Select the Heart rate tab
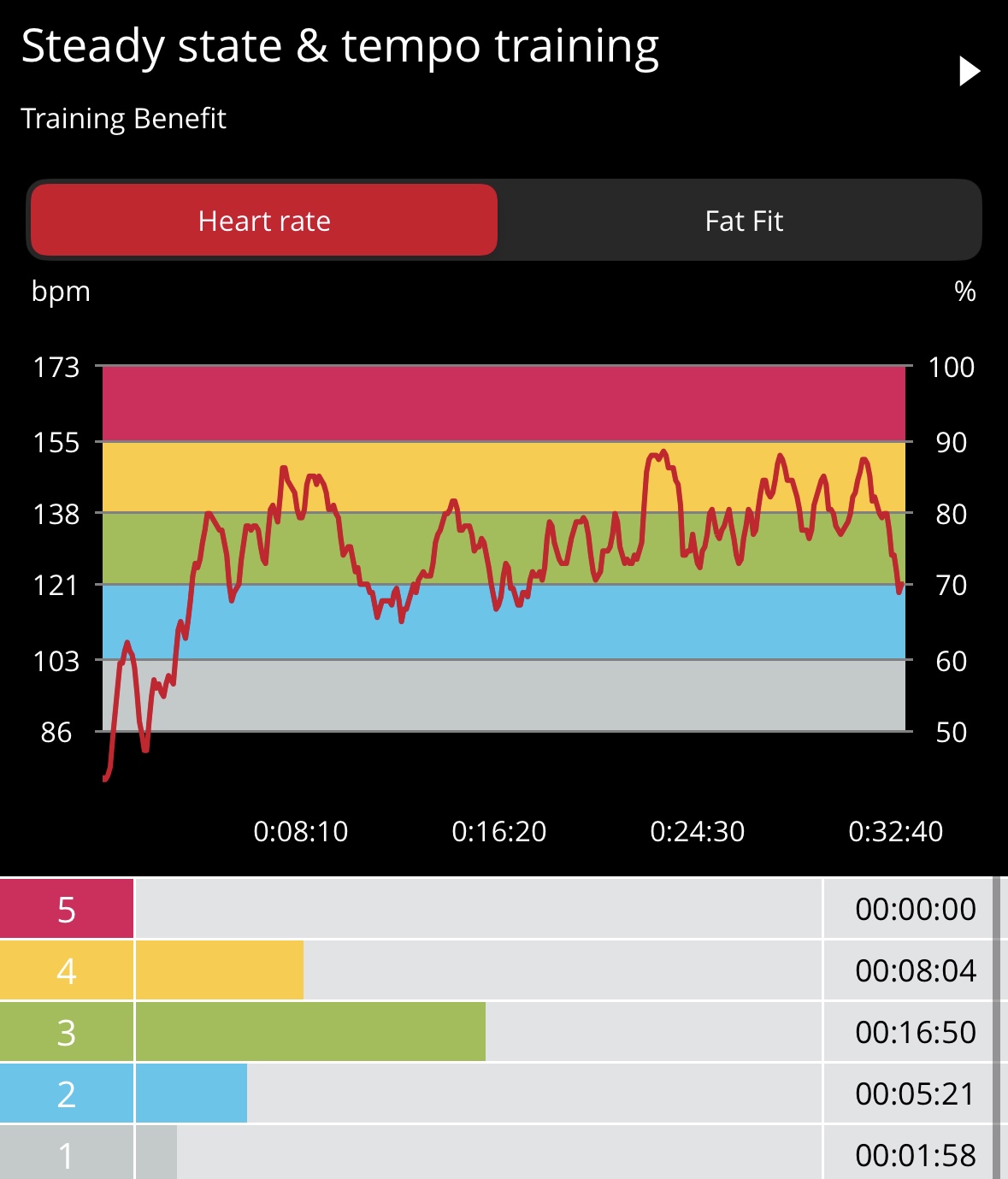 tap(264, 221)
